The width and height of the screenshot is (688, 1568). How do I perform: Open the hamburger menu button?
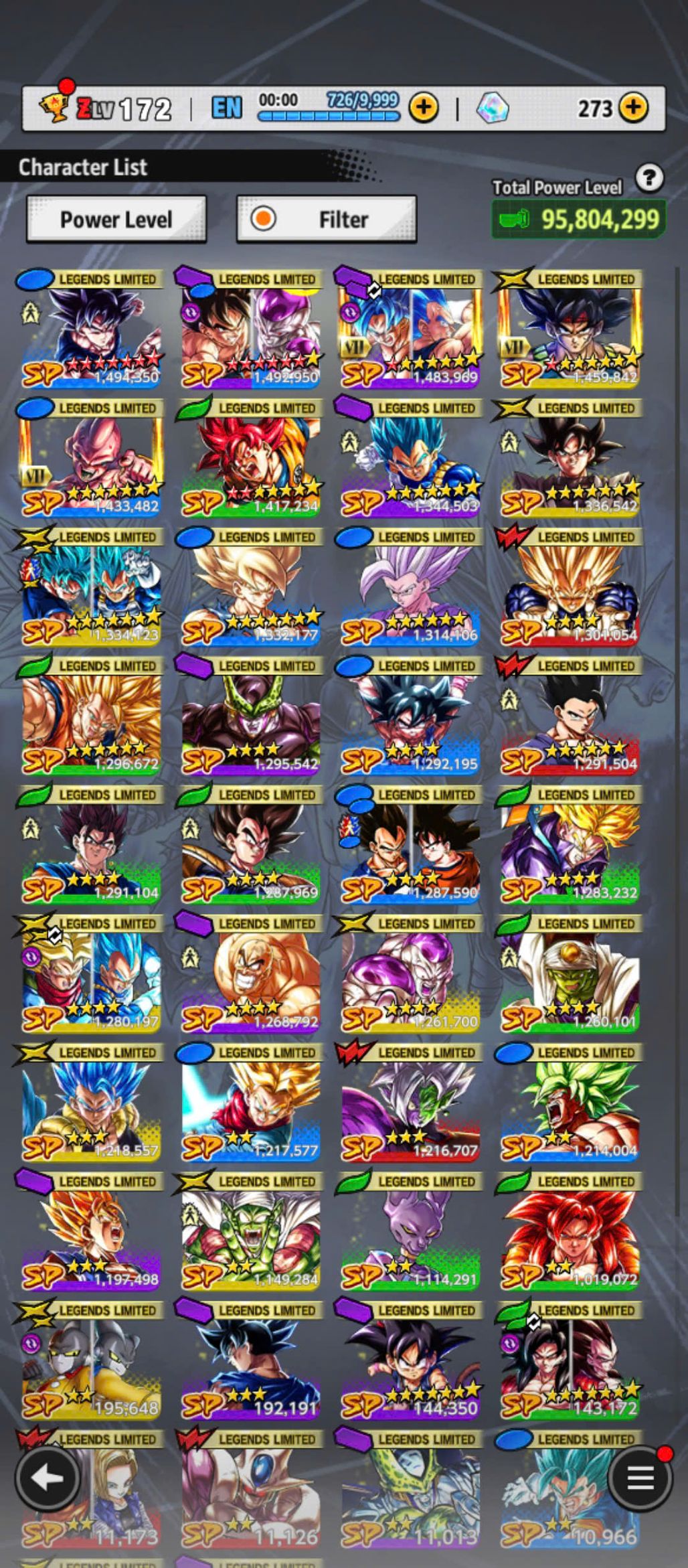tap(640, 1478)
